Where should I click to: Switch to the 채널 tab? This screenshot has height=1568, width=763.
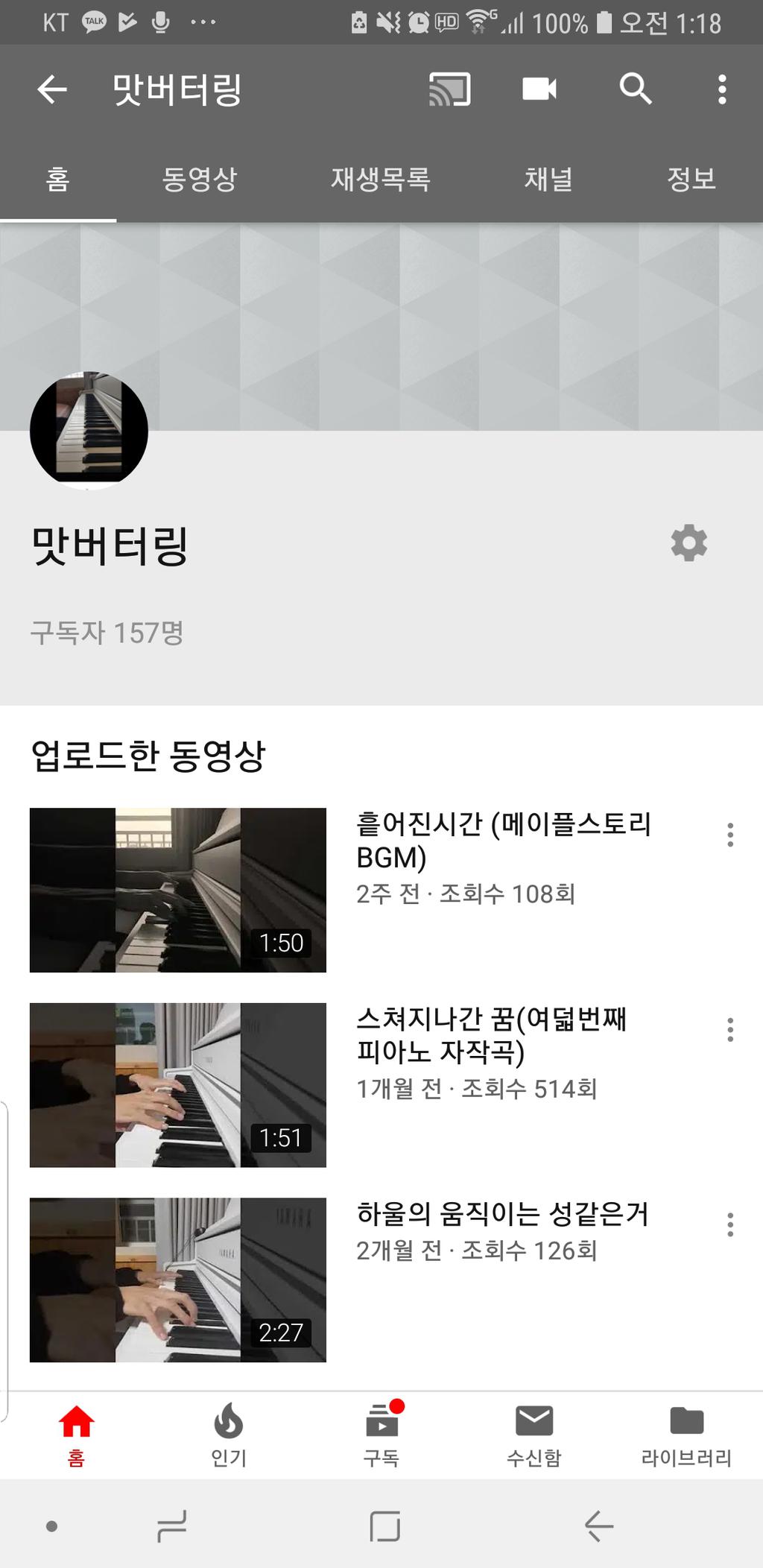[x=548, y=179]
